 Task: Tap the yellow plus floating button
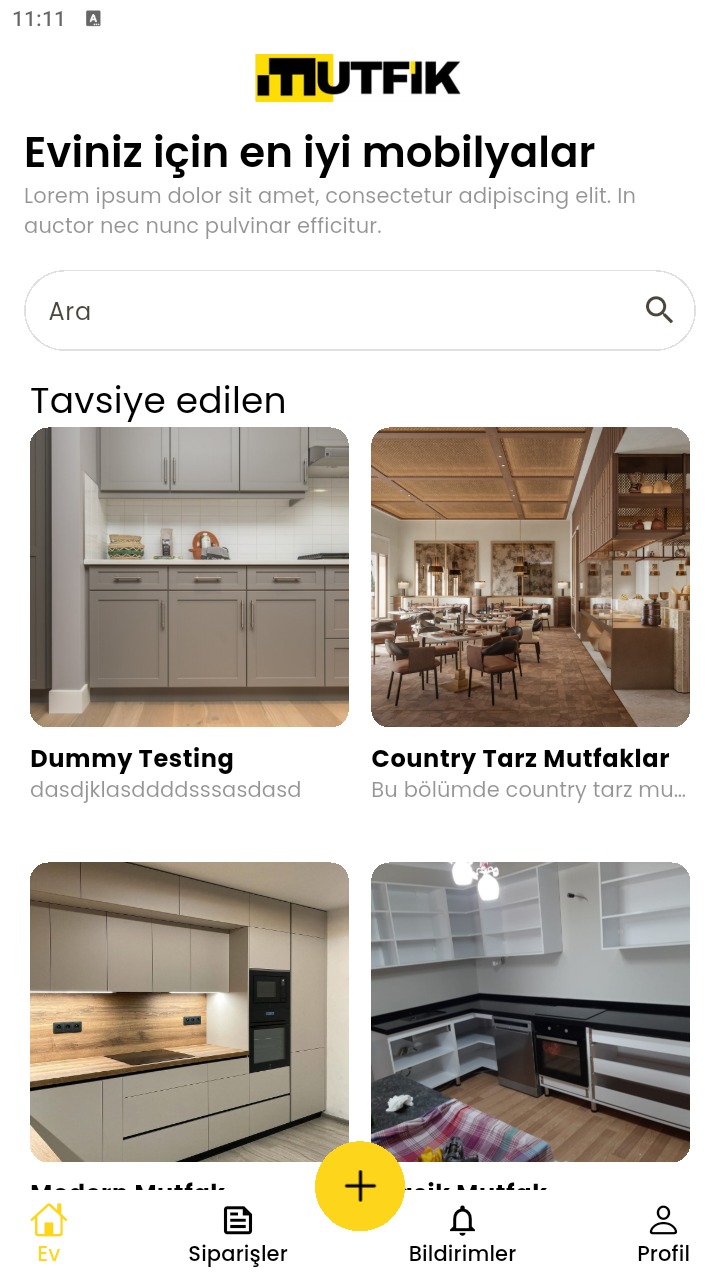359,1186
